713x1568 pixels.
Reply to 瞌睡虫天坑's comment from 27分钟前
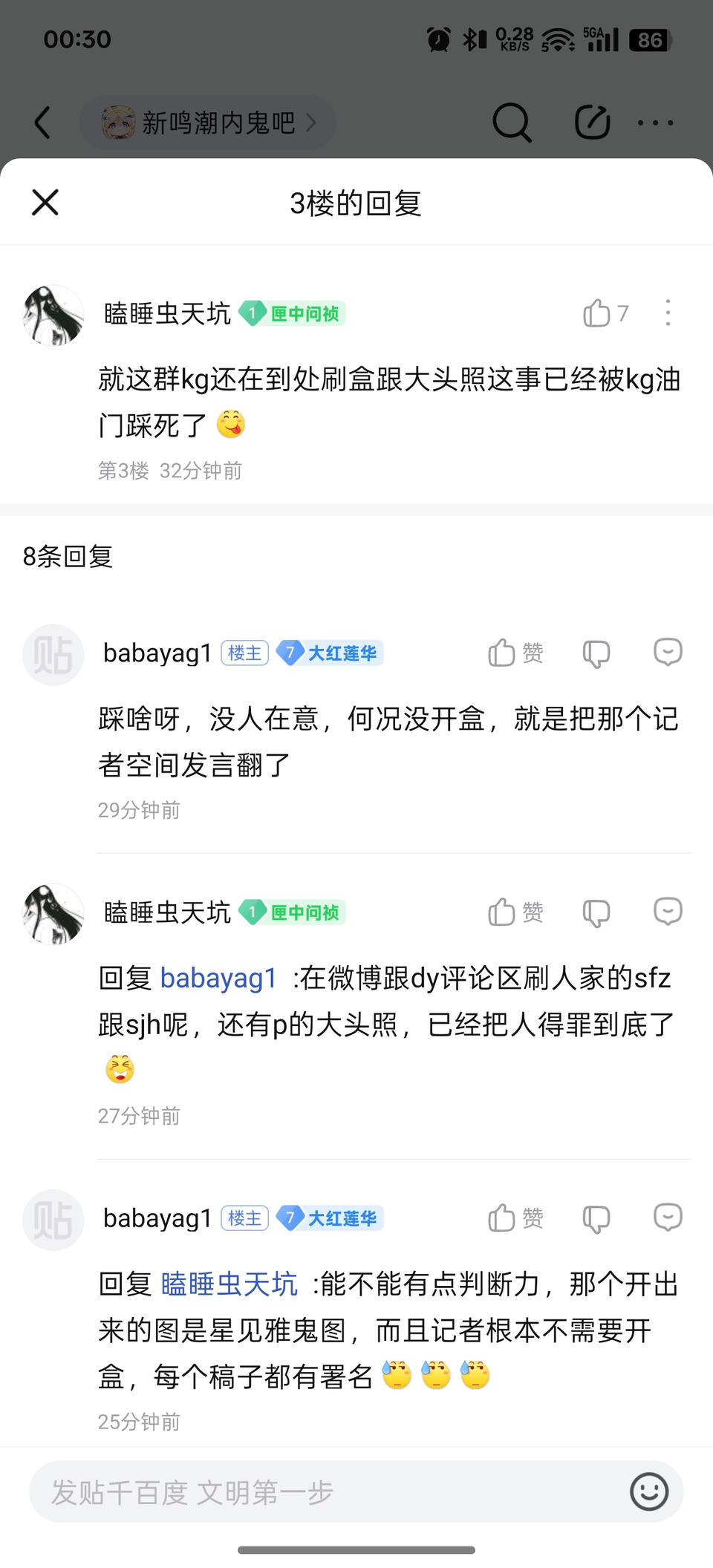[x=668, y=911]
